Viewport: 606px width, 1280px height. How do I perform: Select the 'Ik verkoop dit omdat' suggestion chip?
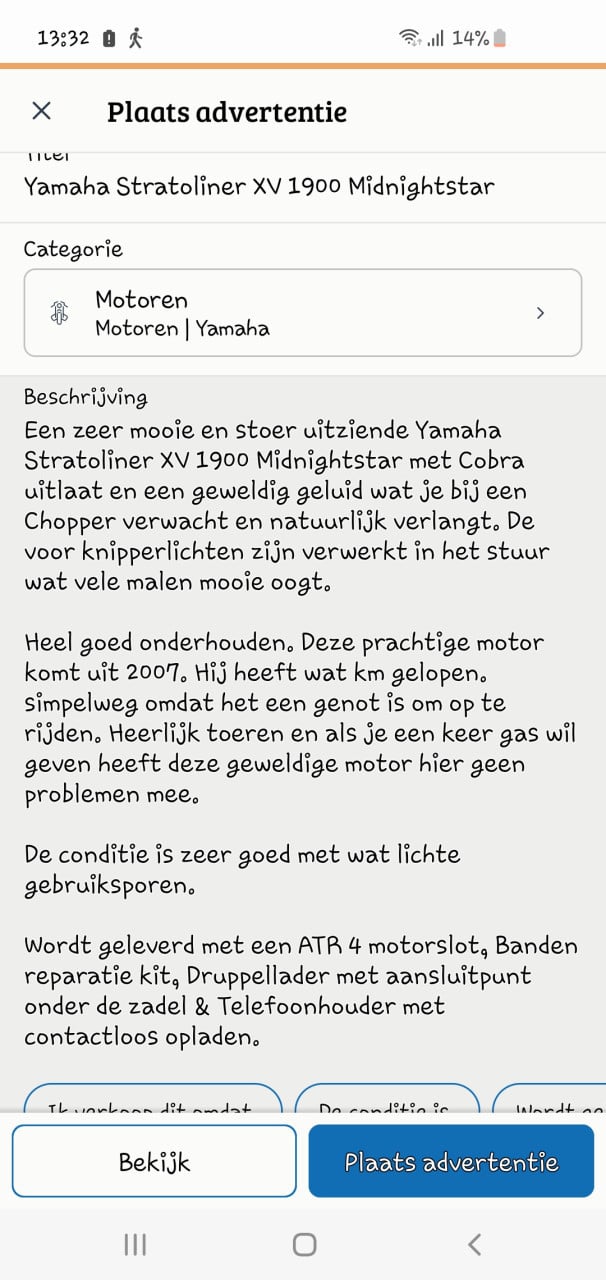click(x=152, y=1101)
